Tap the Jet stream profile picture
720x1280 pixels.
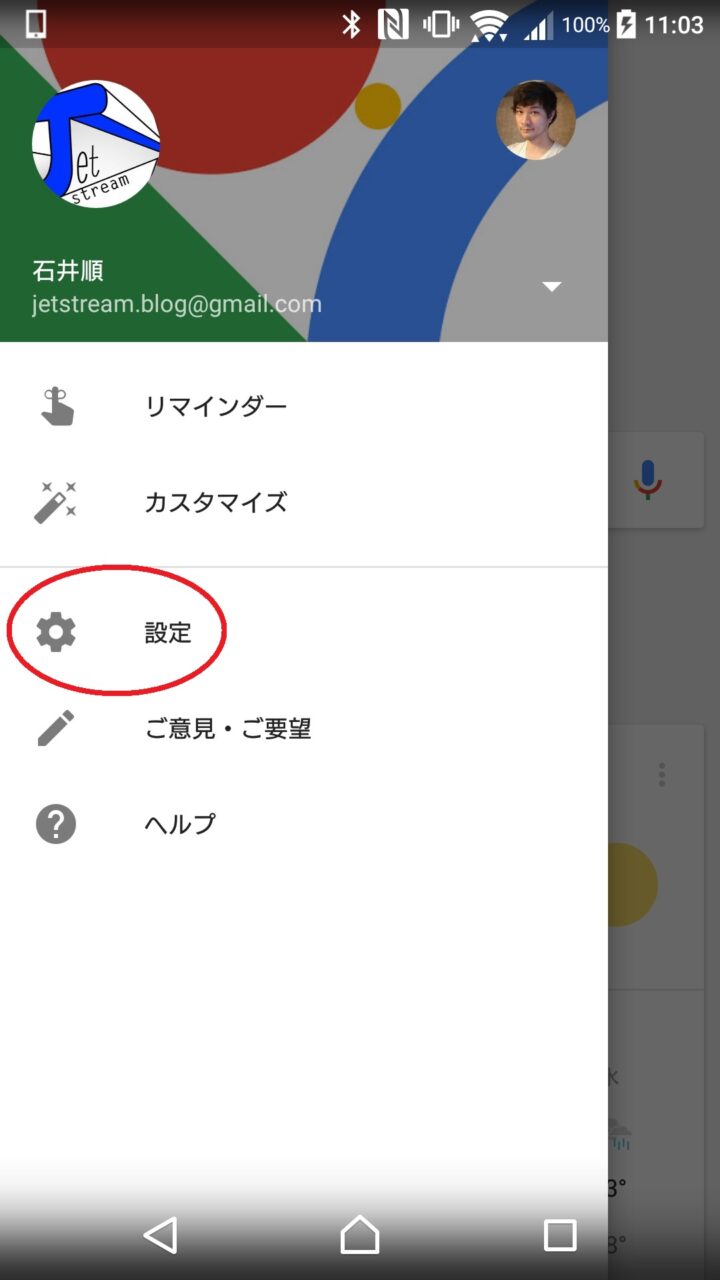(96, 144)
